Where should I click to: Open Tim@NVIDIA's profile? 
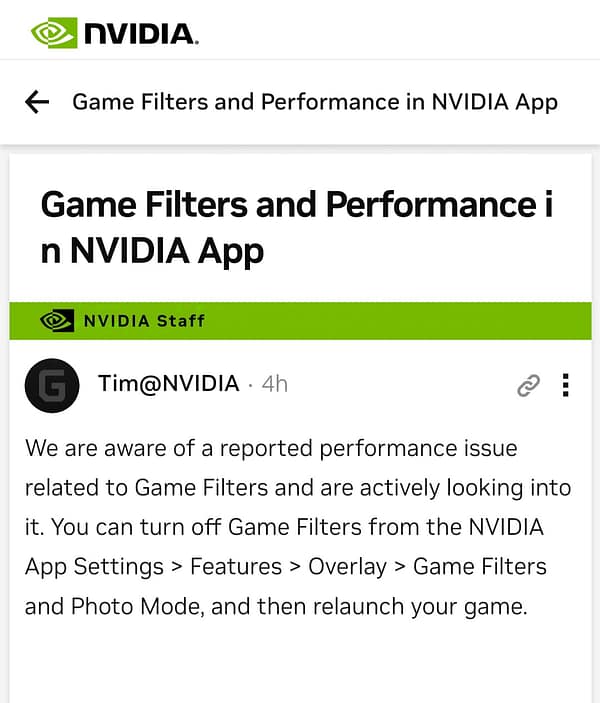[x=168, y=384]
